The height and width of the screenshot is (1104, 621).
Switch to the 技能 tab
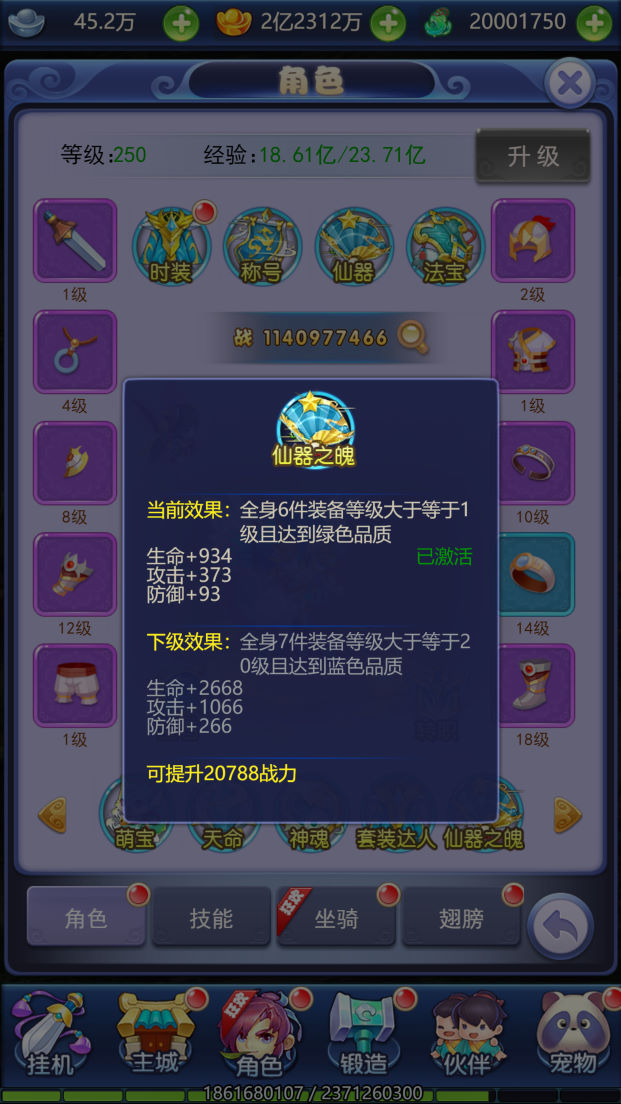[x=211, y=917]
